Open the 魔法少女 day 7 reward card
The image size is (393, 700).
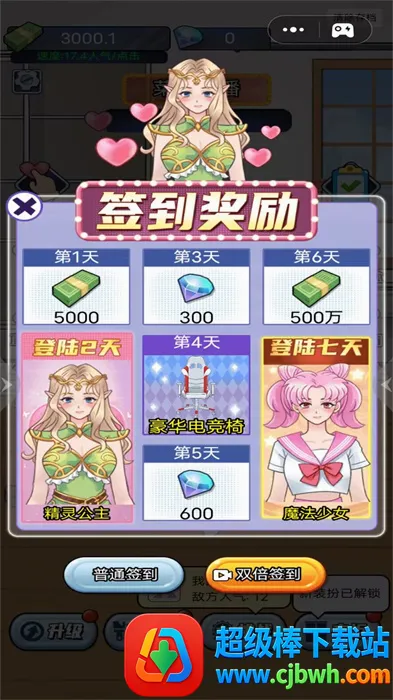click(316, 428)
